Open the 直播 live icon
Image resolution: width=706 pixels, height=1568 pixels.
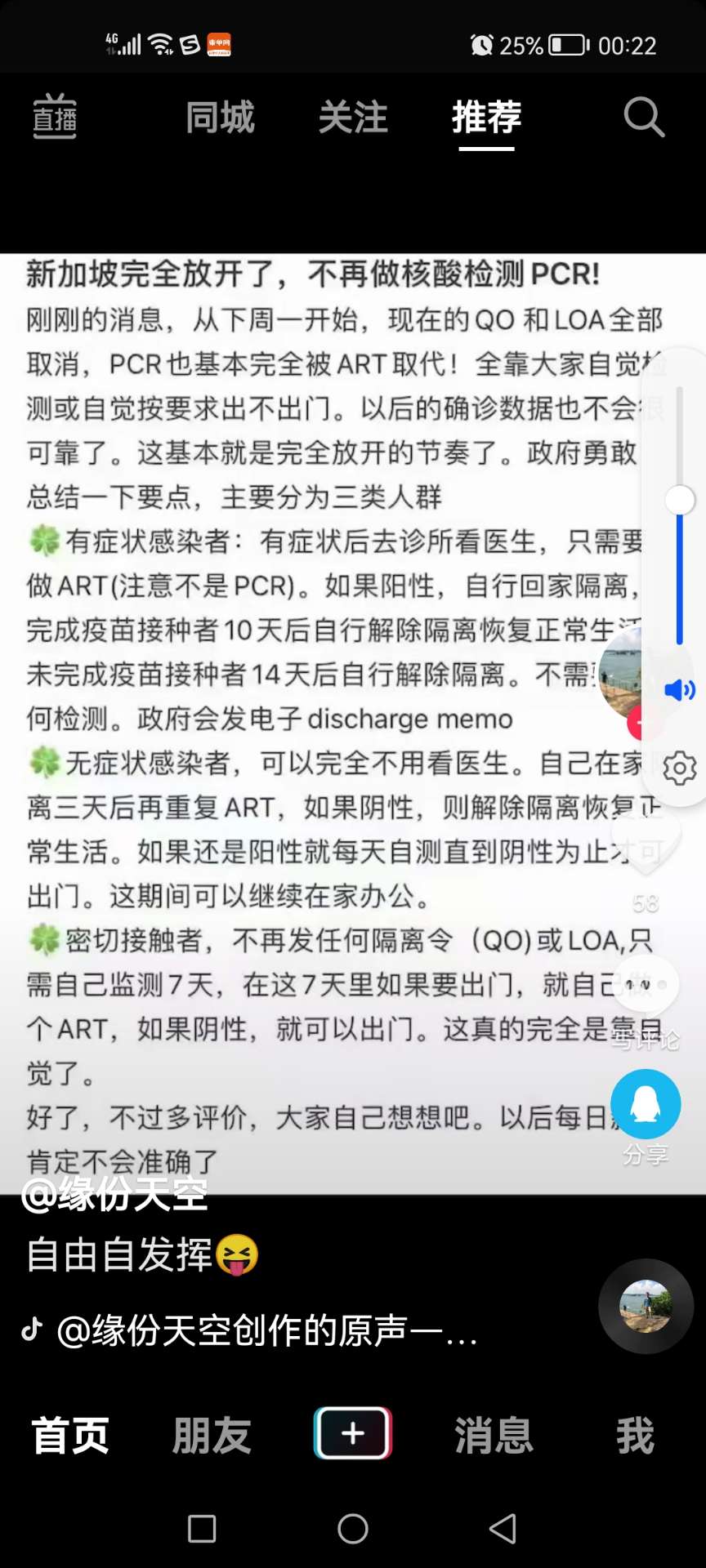point(55,118)
